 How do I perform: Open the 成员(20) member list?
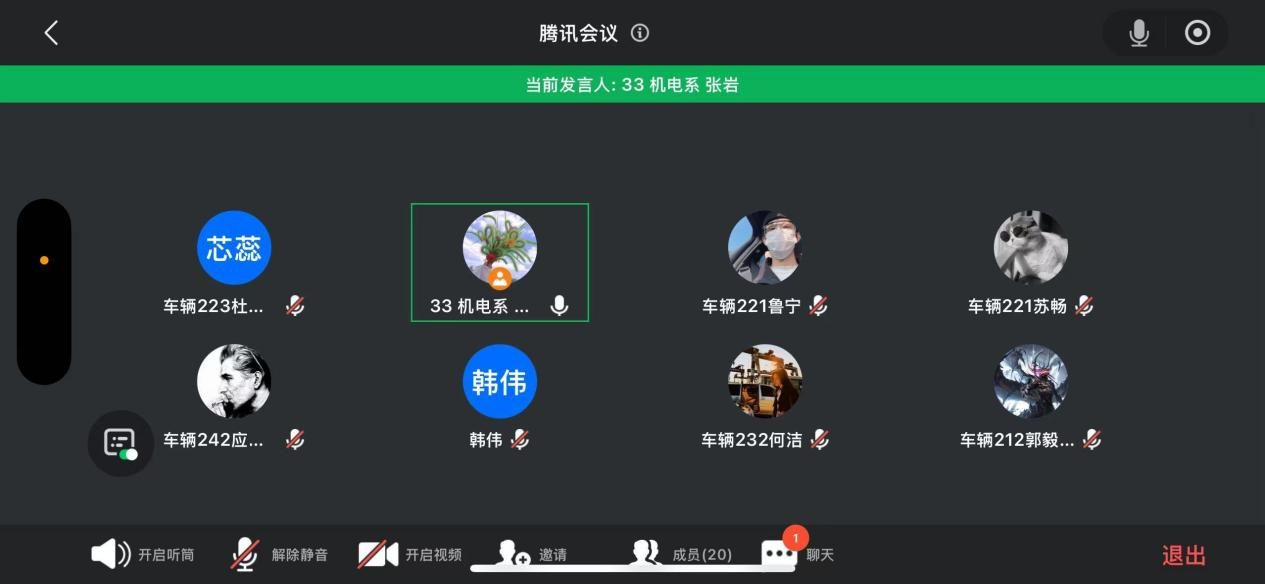point(681,554)
